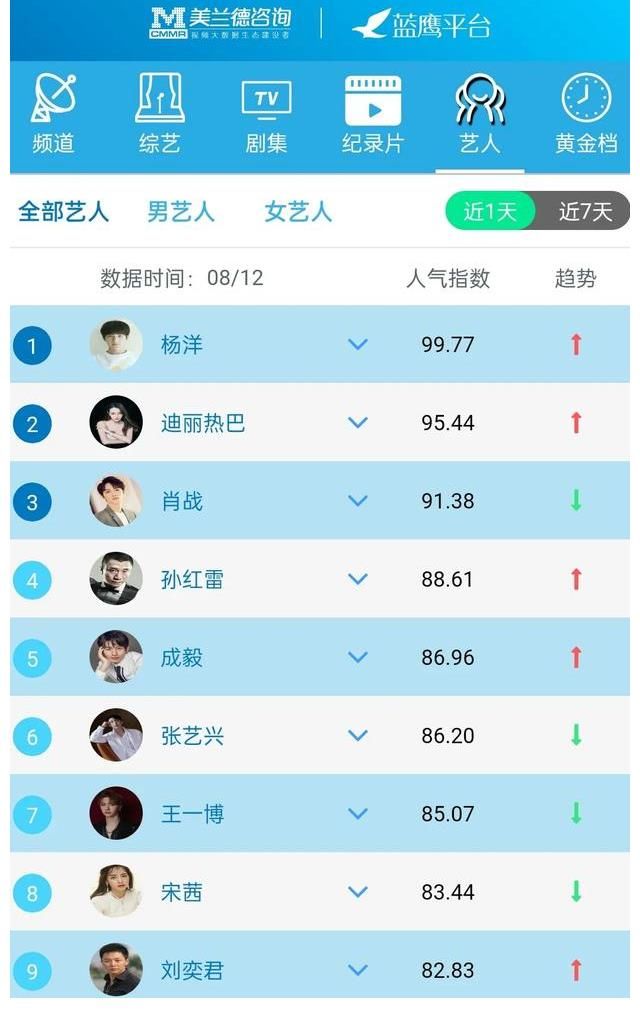The image size is (640, 1018).
Task: Select the 近1天 time range
Action: click(x=491, y=212)
